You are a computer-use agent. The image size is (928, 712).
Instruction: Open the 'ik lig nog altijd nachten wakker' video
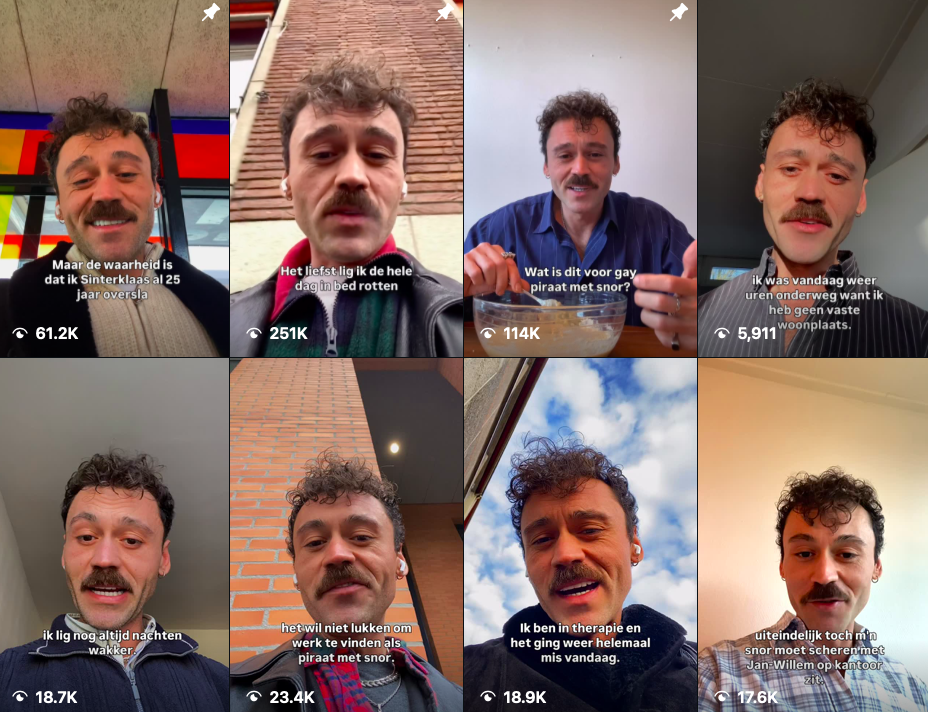tap(115, 535)
